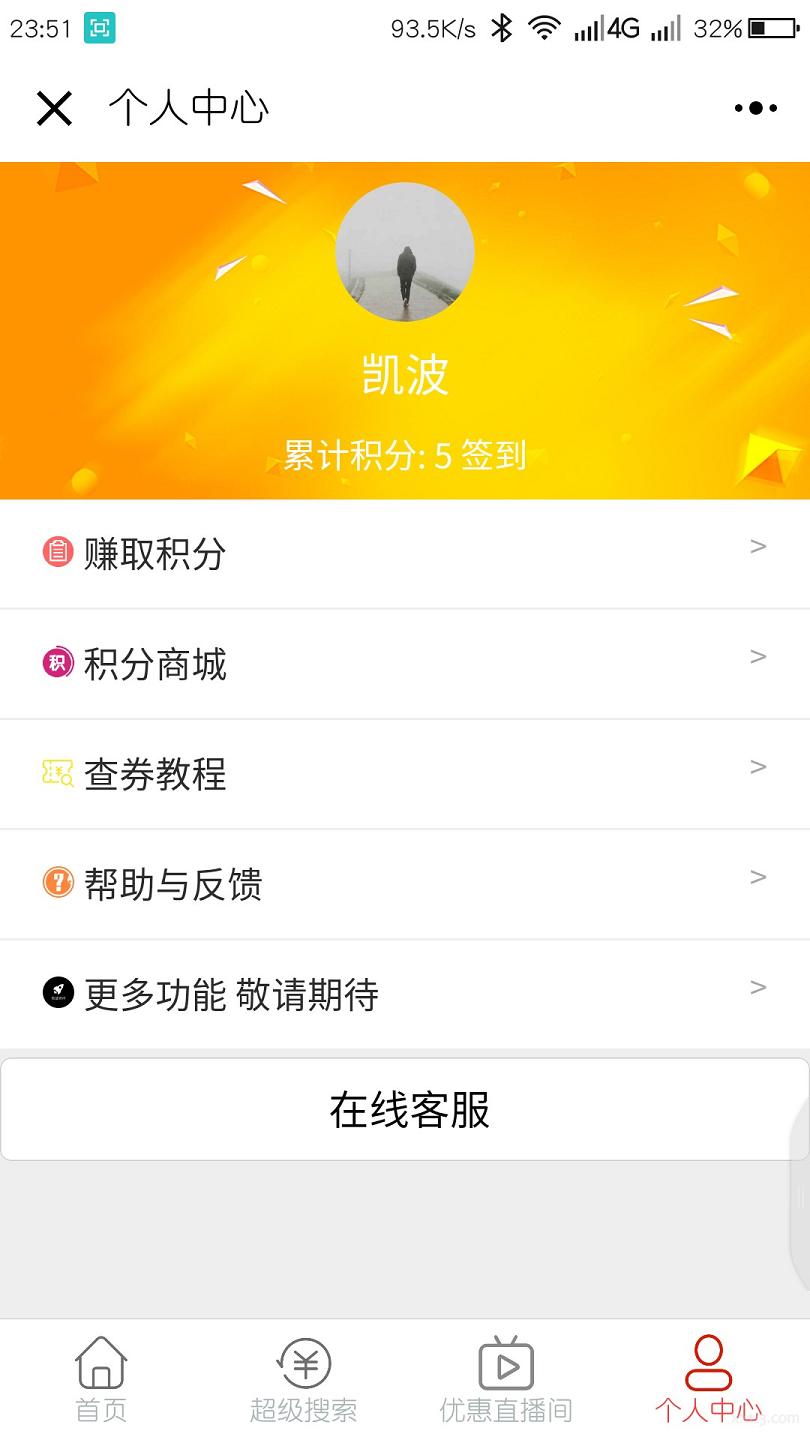Screen dimensions: 810x1440
Task: Open 积分商城 points mall
Action: pos(405,664)
